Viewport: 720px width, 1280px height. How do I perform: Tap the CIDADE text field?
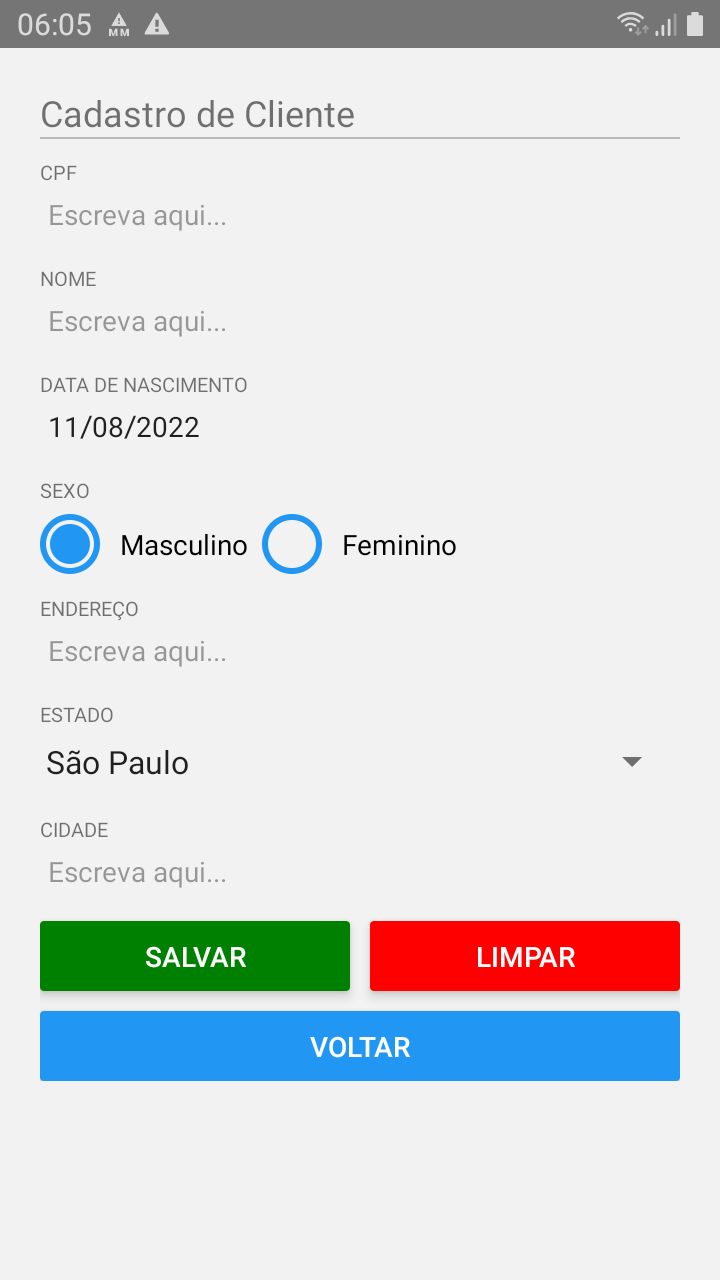[x=300, y=872]
